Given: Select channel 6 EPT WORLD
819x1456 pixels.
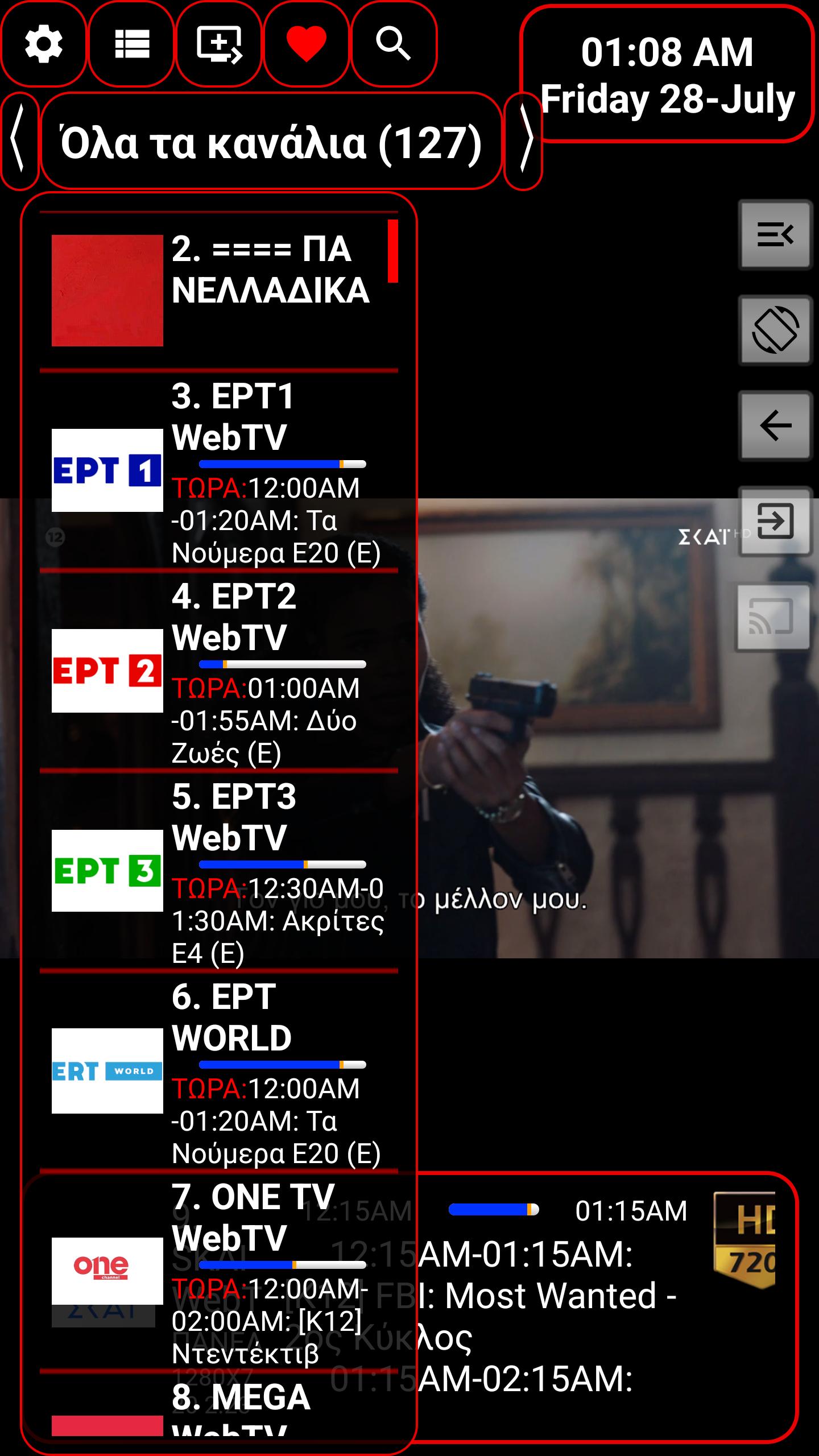Looking at the screenshot, I should [219, 1072].
